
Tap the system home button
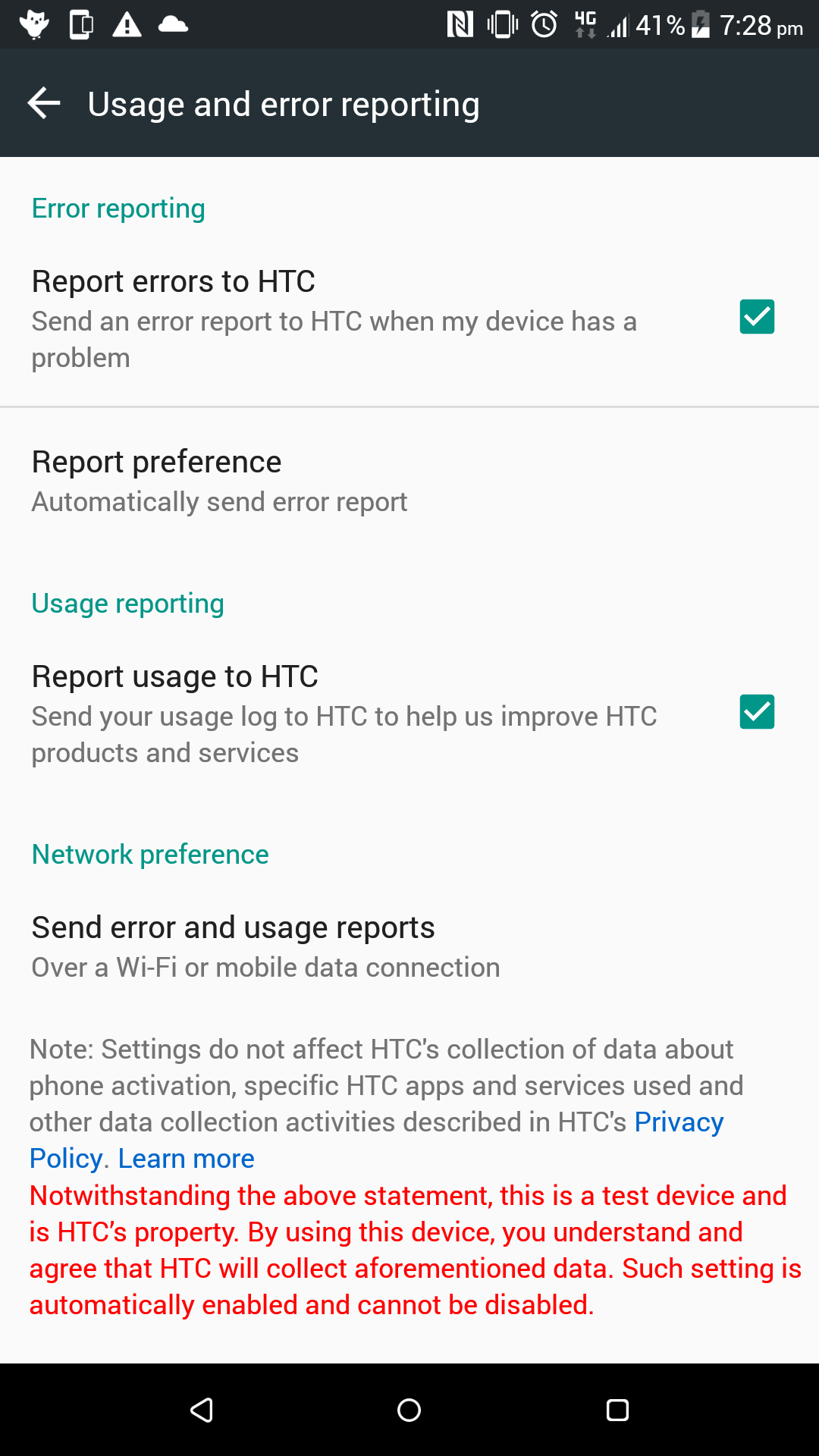(409, 1410)
